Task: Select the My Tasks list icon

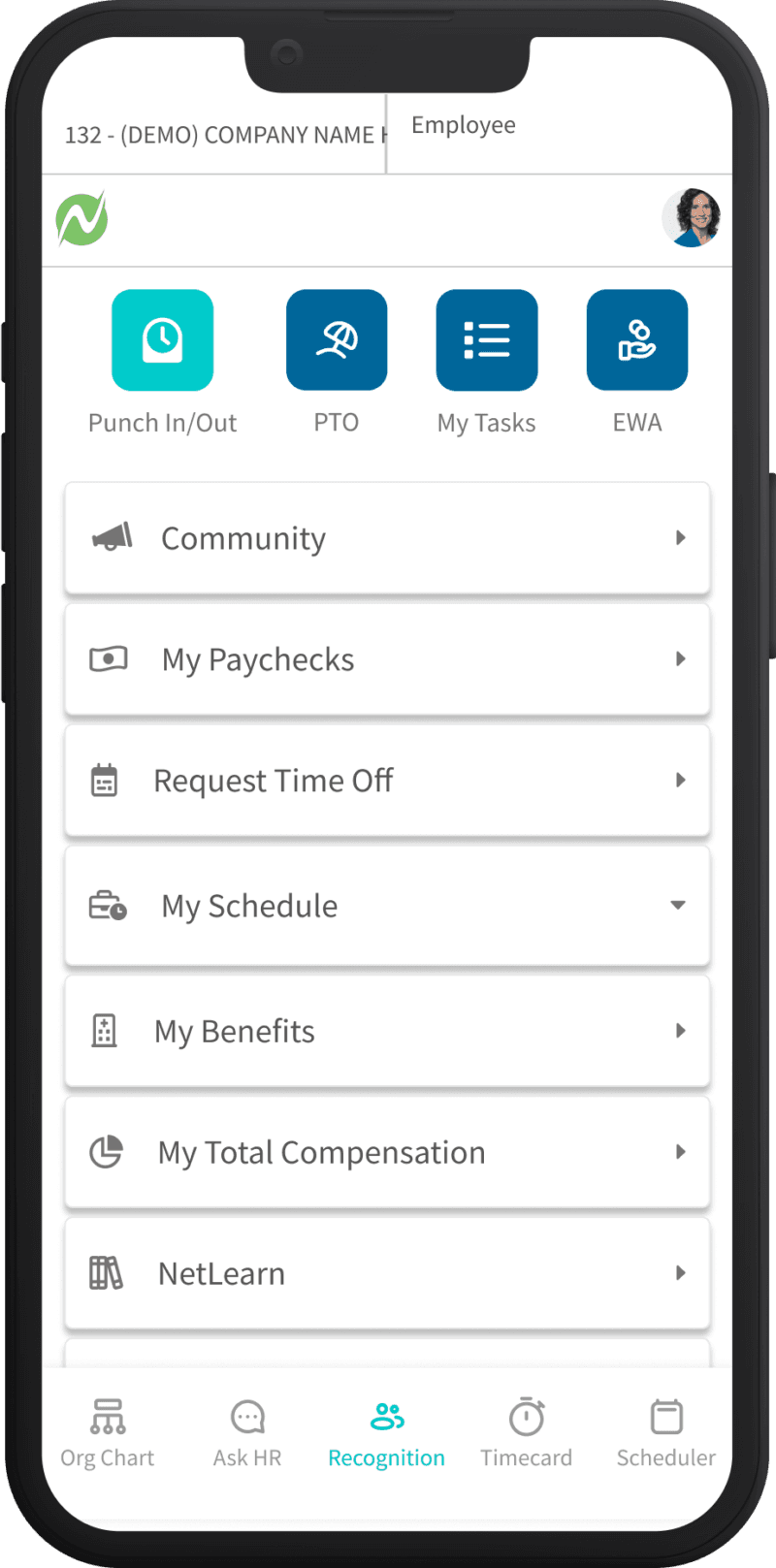Action: coord(486,339)
